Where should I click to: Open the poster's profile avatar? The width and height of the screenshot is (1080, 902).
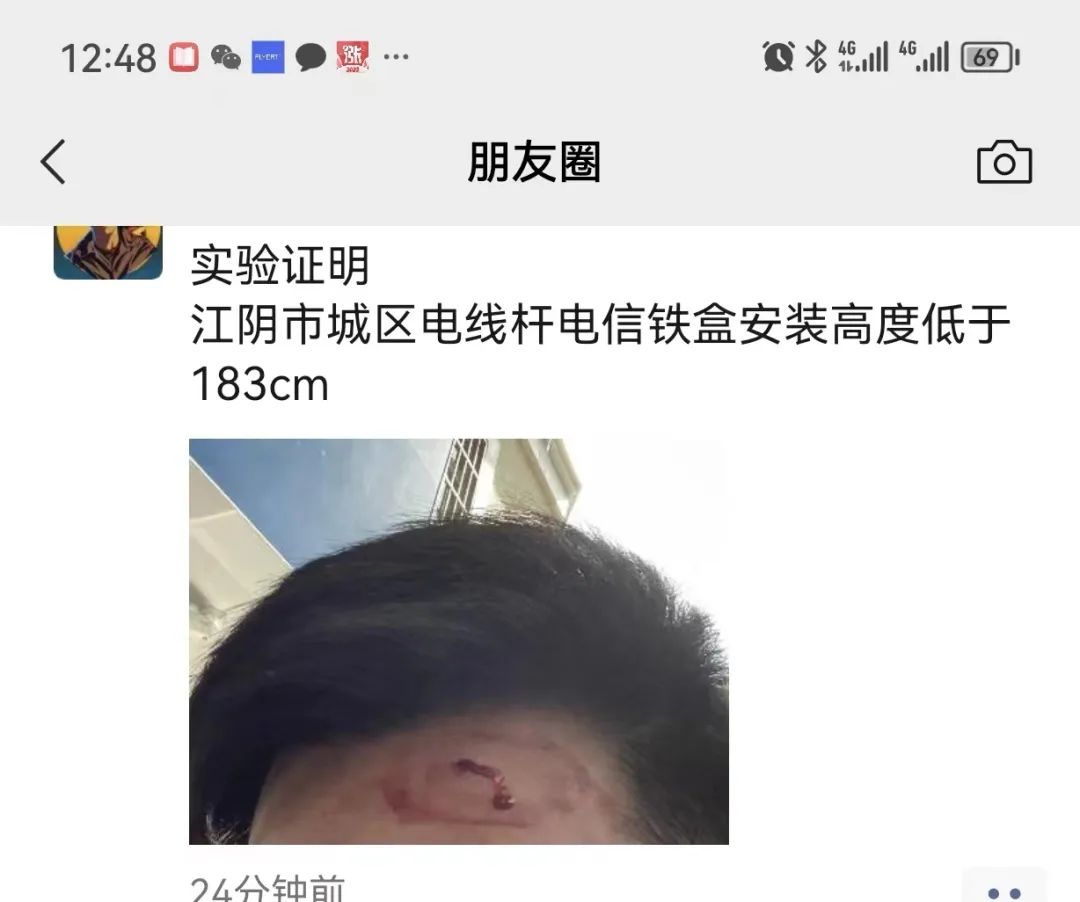tap(108, 253)
